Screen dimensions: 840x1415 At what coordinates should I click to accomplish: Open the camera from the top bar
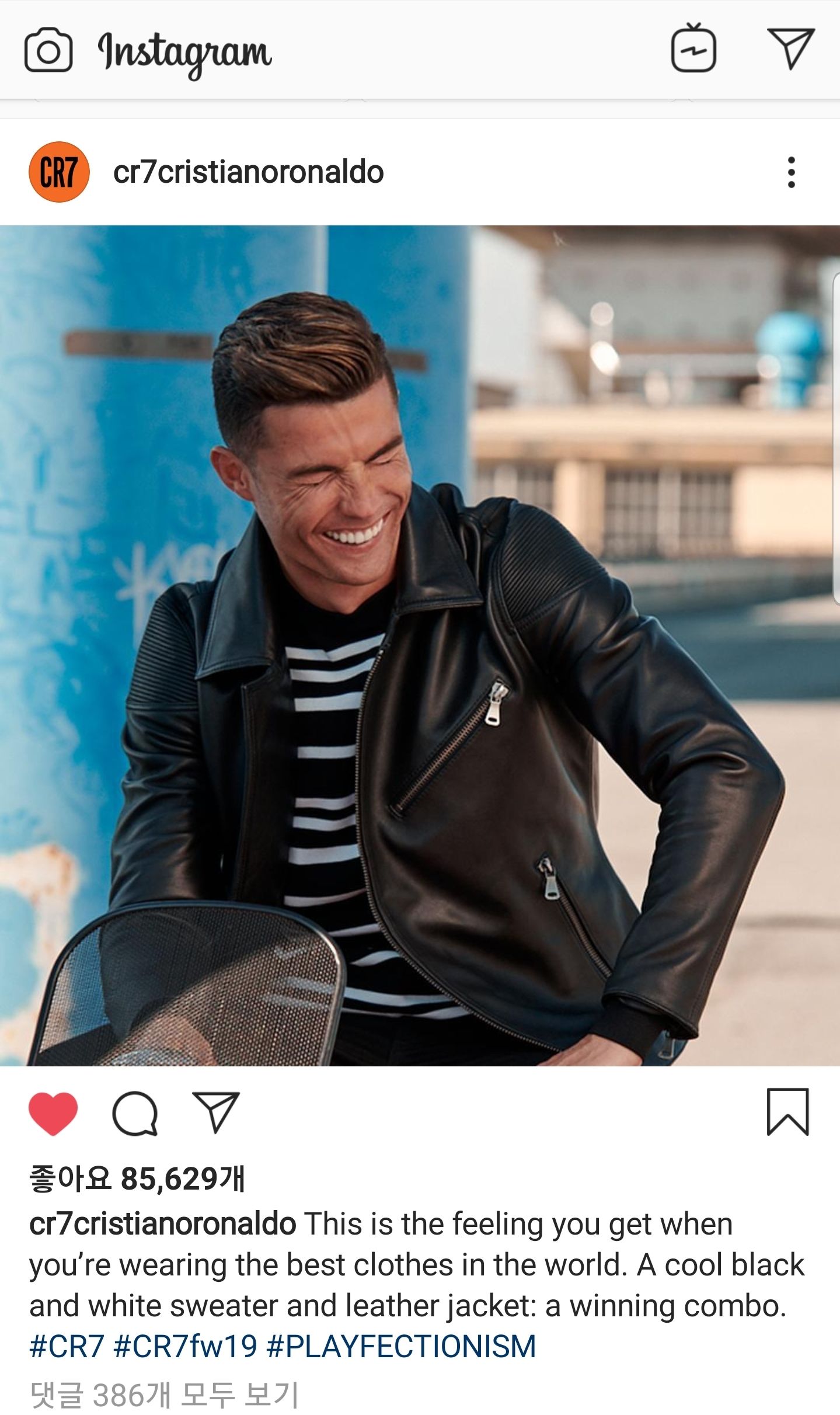[48, 50]
